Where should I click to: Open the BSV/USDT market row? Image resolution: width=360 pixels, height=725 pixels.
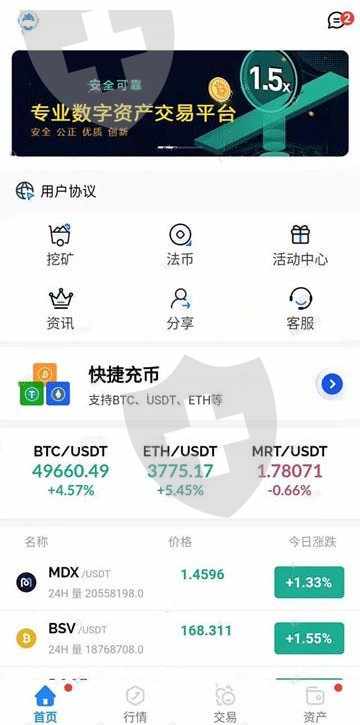[x=180, y=639]
